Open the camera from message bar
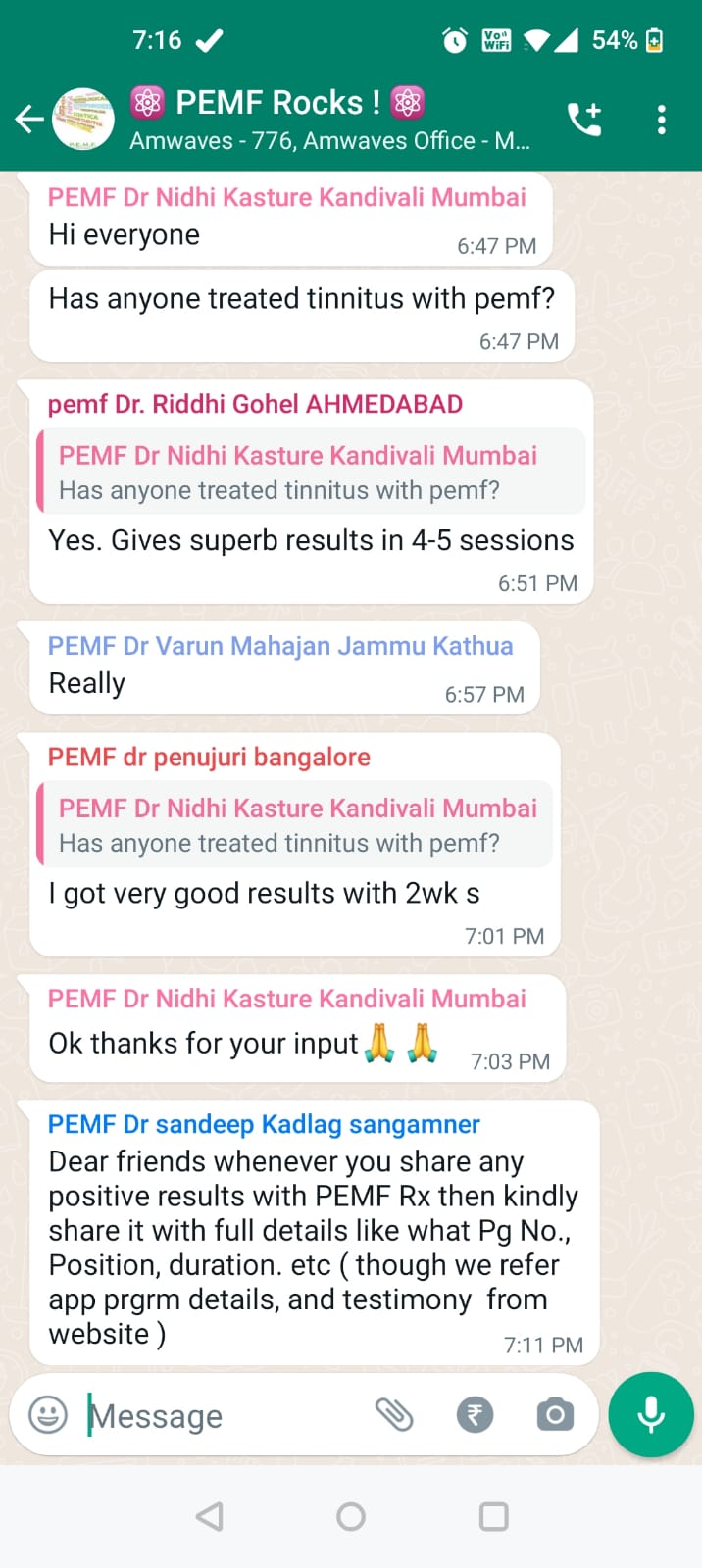 555,1415
